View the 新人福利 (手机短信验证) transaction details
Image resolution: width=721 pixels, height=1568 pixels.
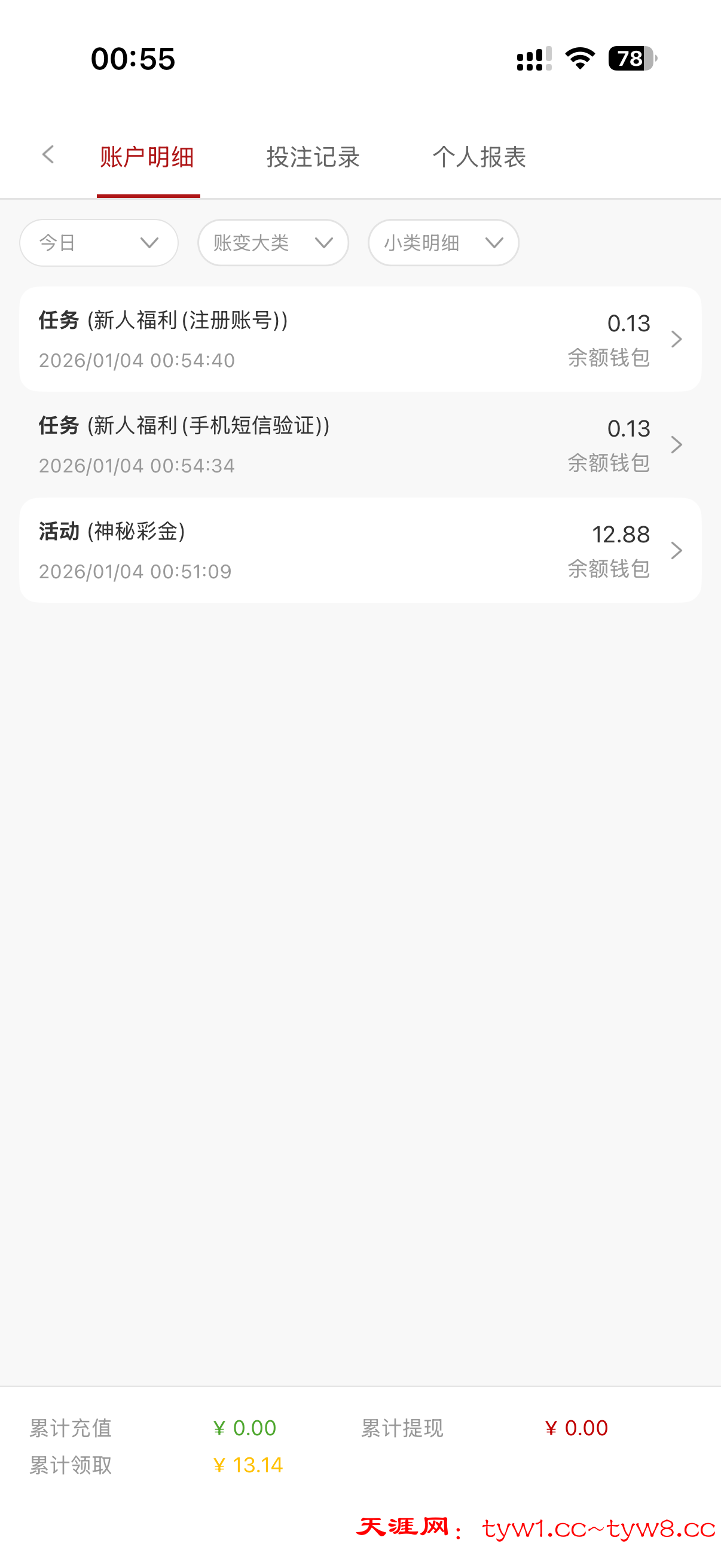coord(360,445)
